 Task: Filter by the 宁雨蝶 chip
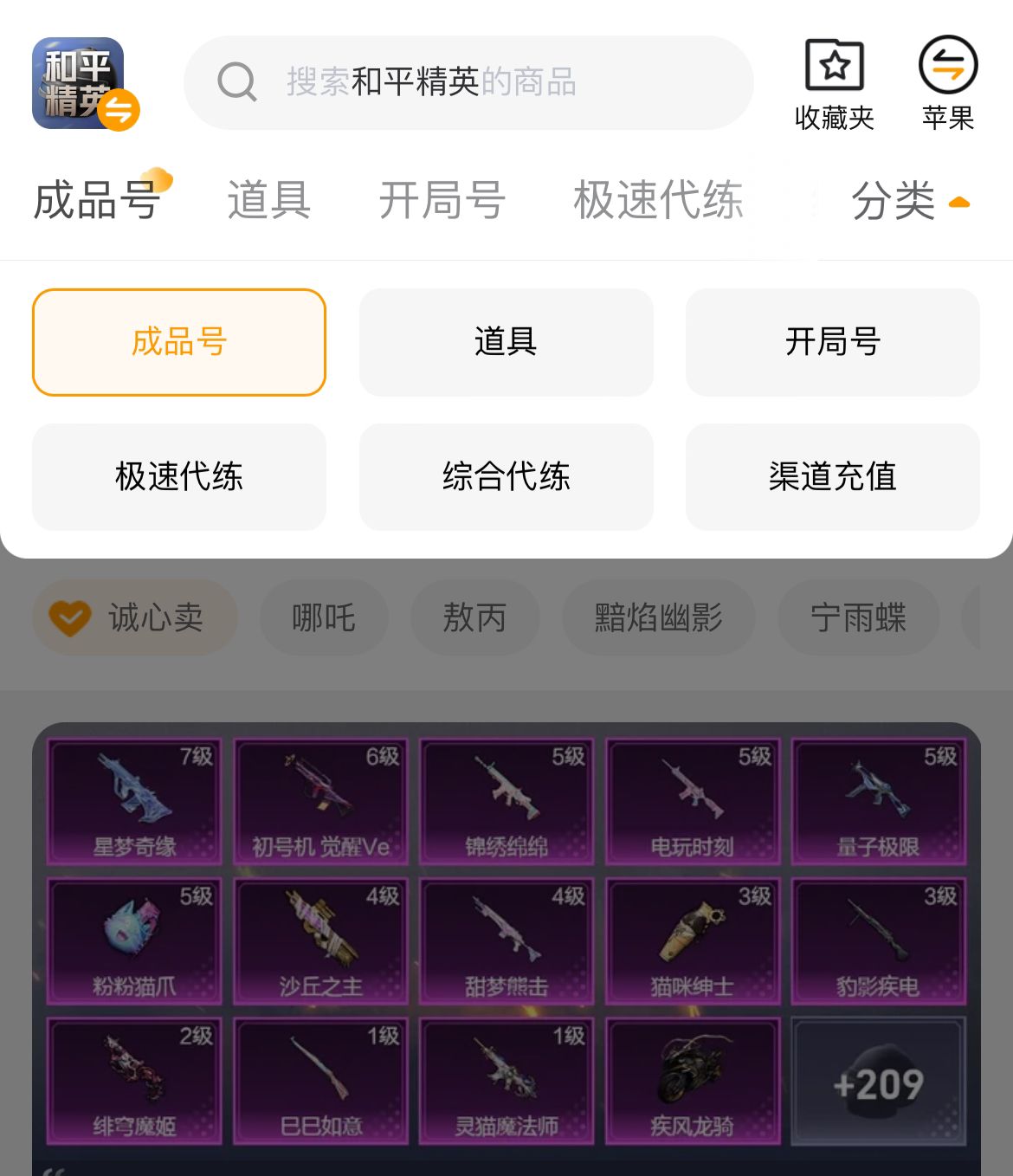click(x=858, y=617)
